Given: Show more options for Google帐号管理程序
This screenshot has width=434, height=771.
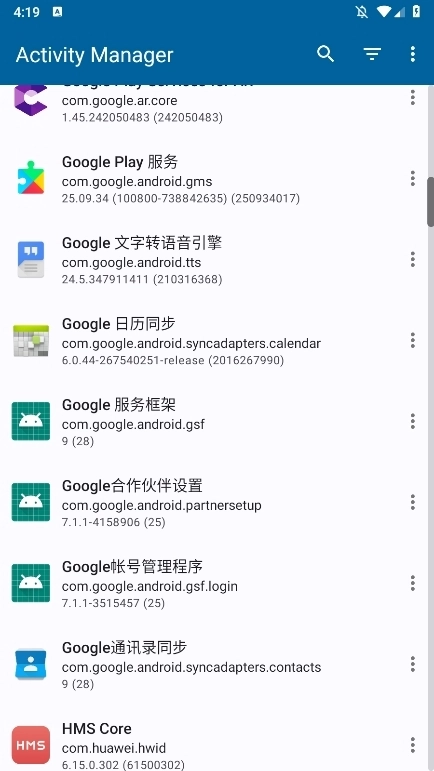Looking at the screenshot, I should click(x=413, y=584).
